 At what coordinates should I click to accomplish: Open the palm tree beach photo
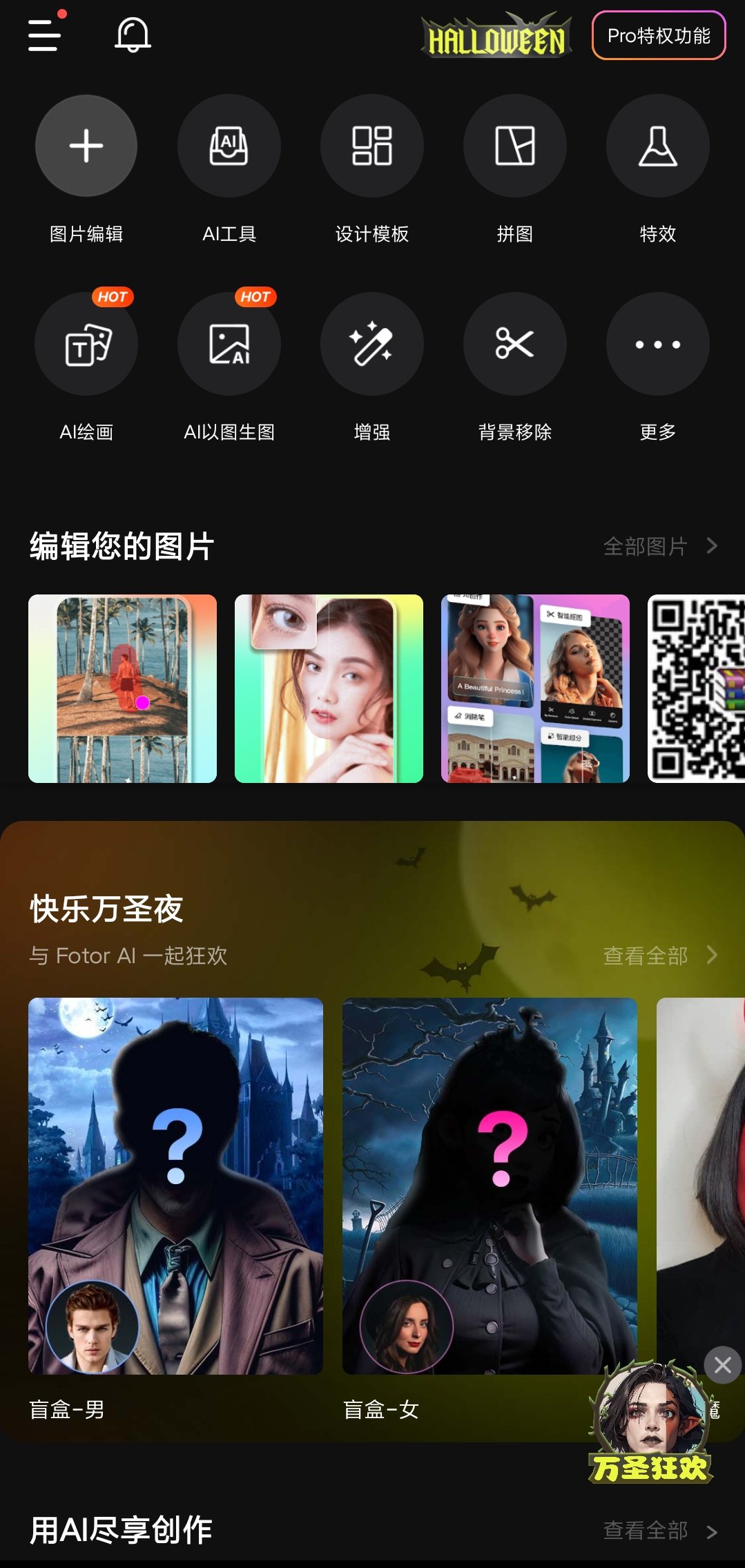(x=122, y=688)
